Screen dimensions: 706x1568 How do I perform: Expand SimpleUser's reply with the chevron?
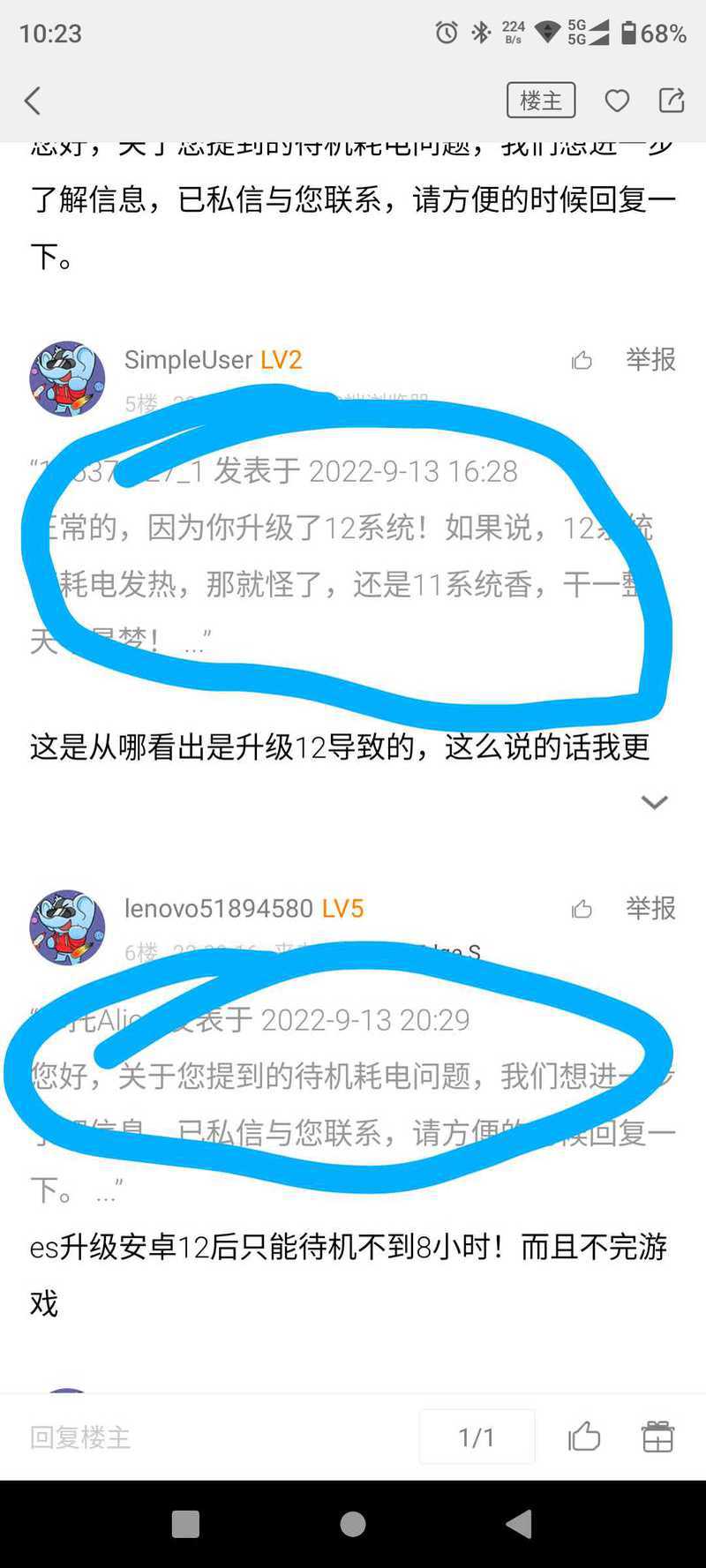(654, 802)
